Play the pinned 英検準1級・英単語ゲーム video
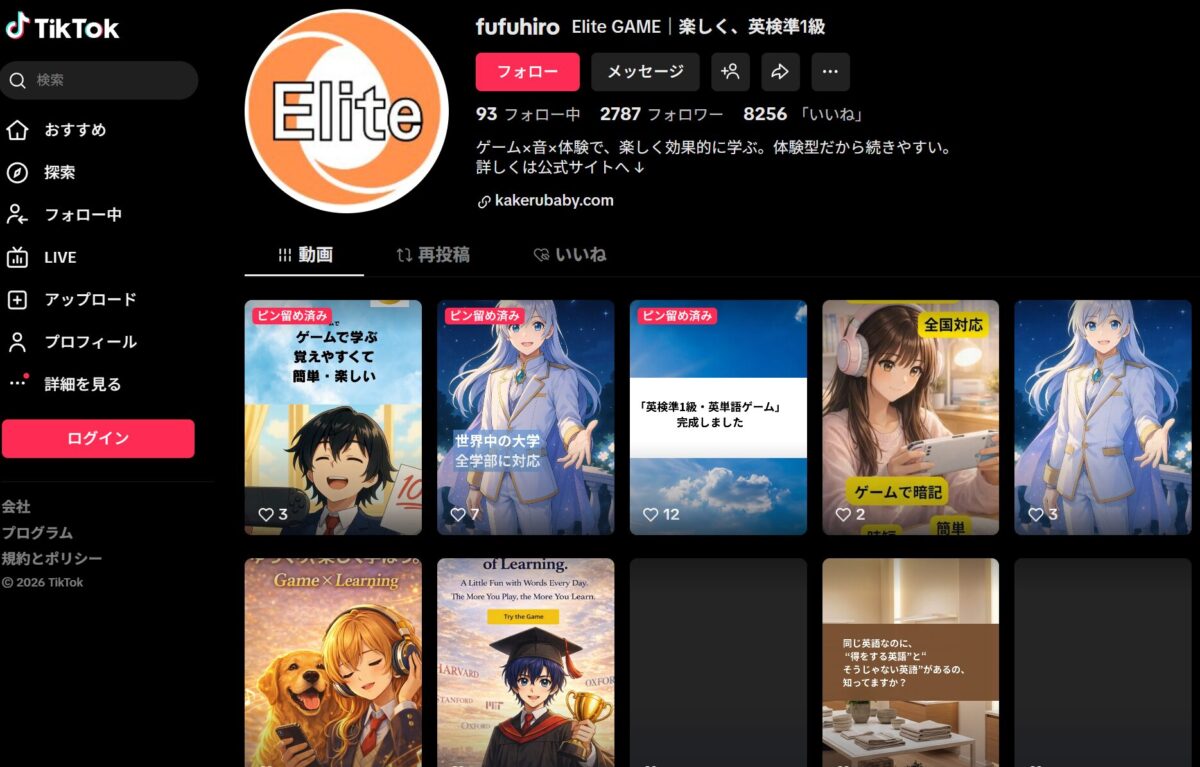 (718, 417)
